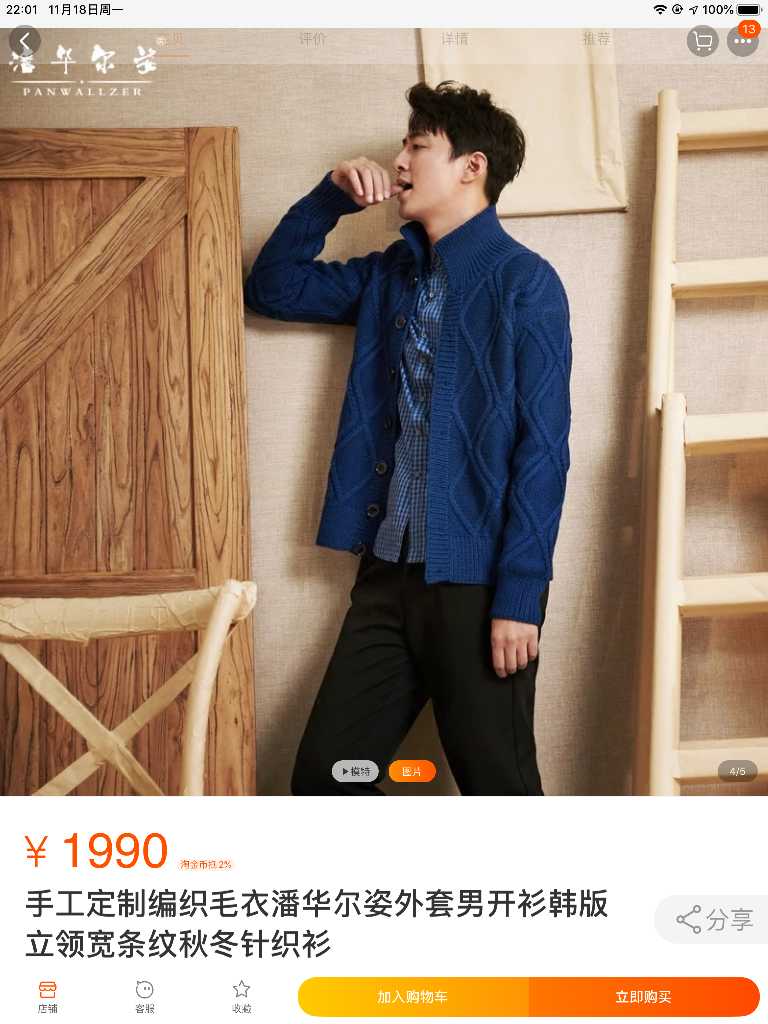Image resolution: width=768 pixels, height=1024 pixels.
Task: Switch to the 评价 reviews tab
Action: 312,39
